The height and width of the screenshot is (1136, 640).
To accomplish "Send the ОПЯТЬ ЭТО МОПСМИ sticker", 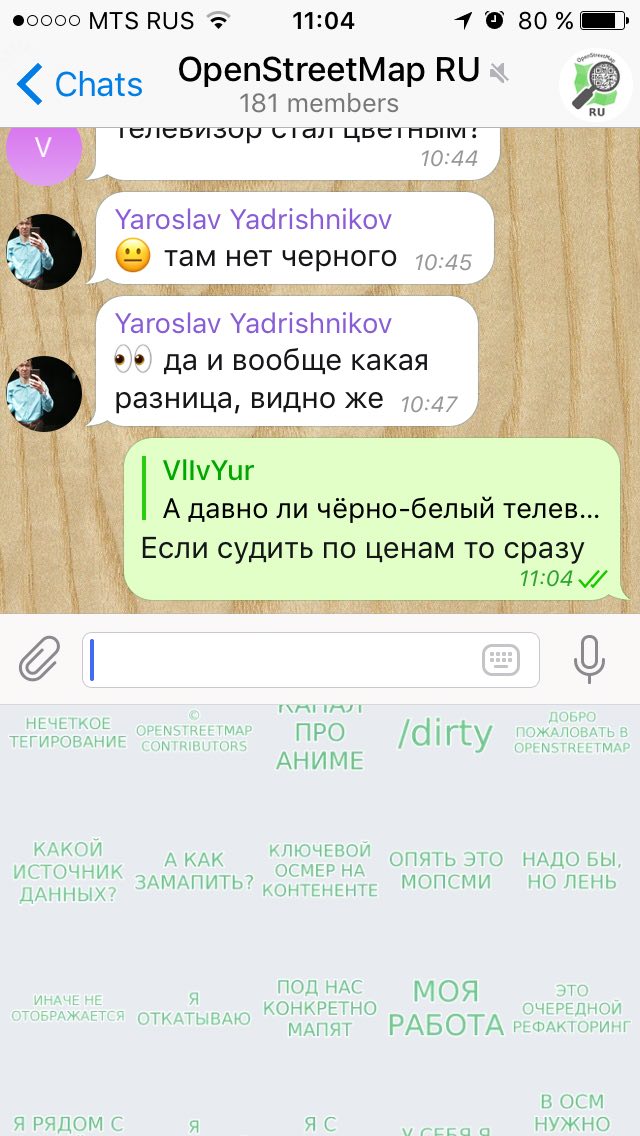I will point(446,870).
